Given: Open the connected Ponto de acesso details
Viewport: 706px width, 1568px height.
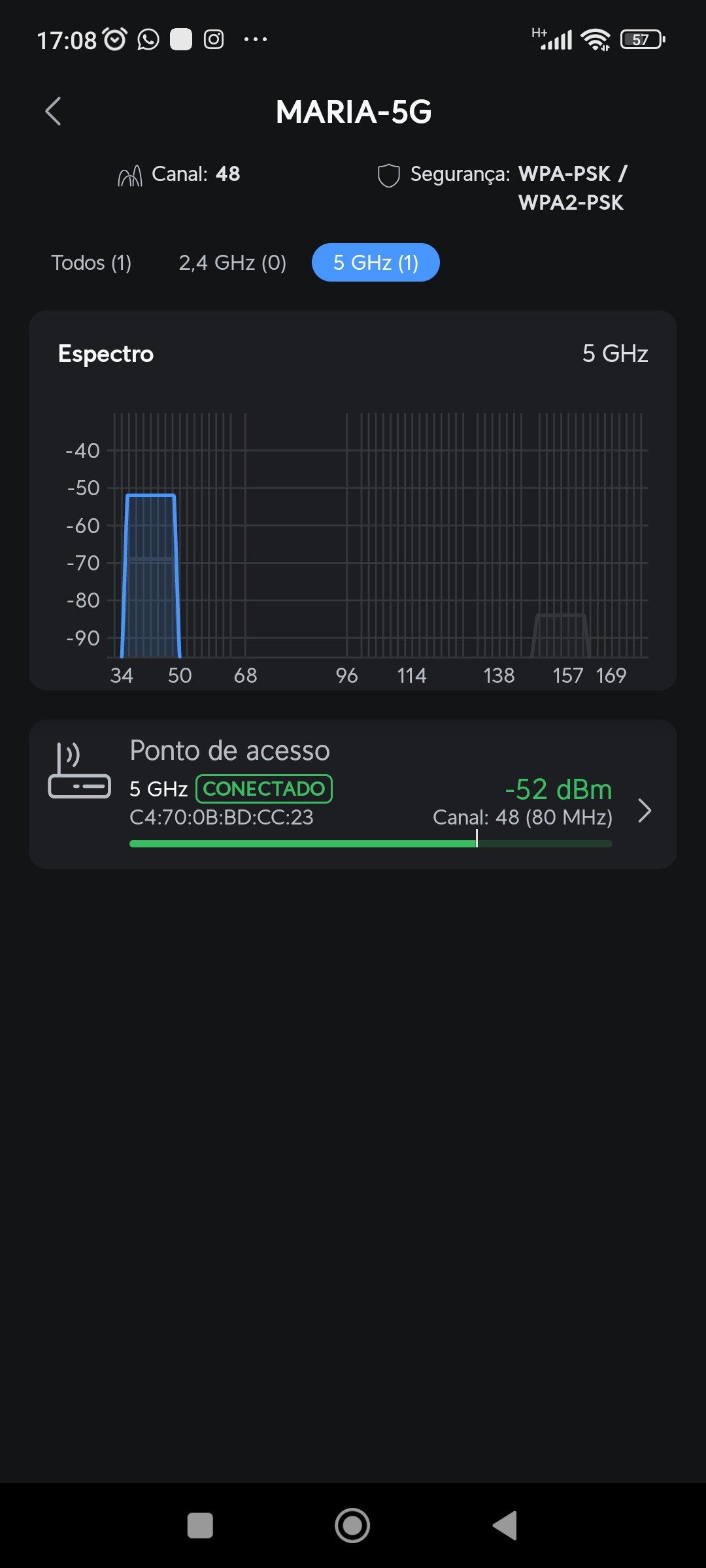Looking at the screenshot, I should coord(353,794).
